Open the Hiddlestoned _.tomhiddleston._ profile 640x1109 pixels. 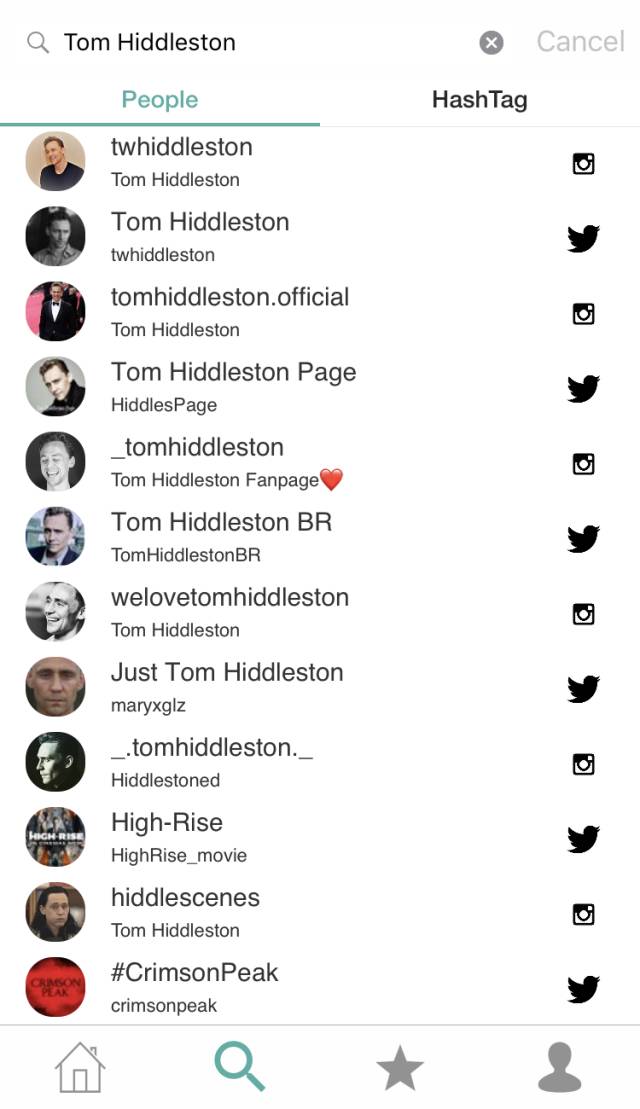(320, 762)
